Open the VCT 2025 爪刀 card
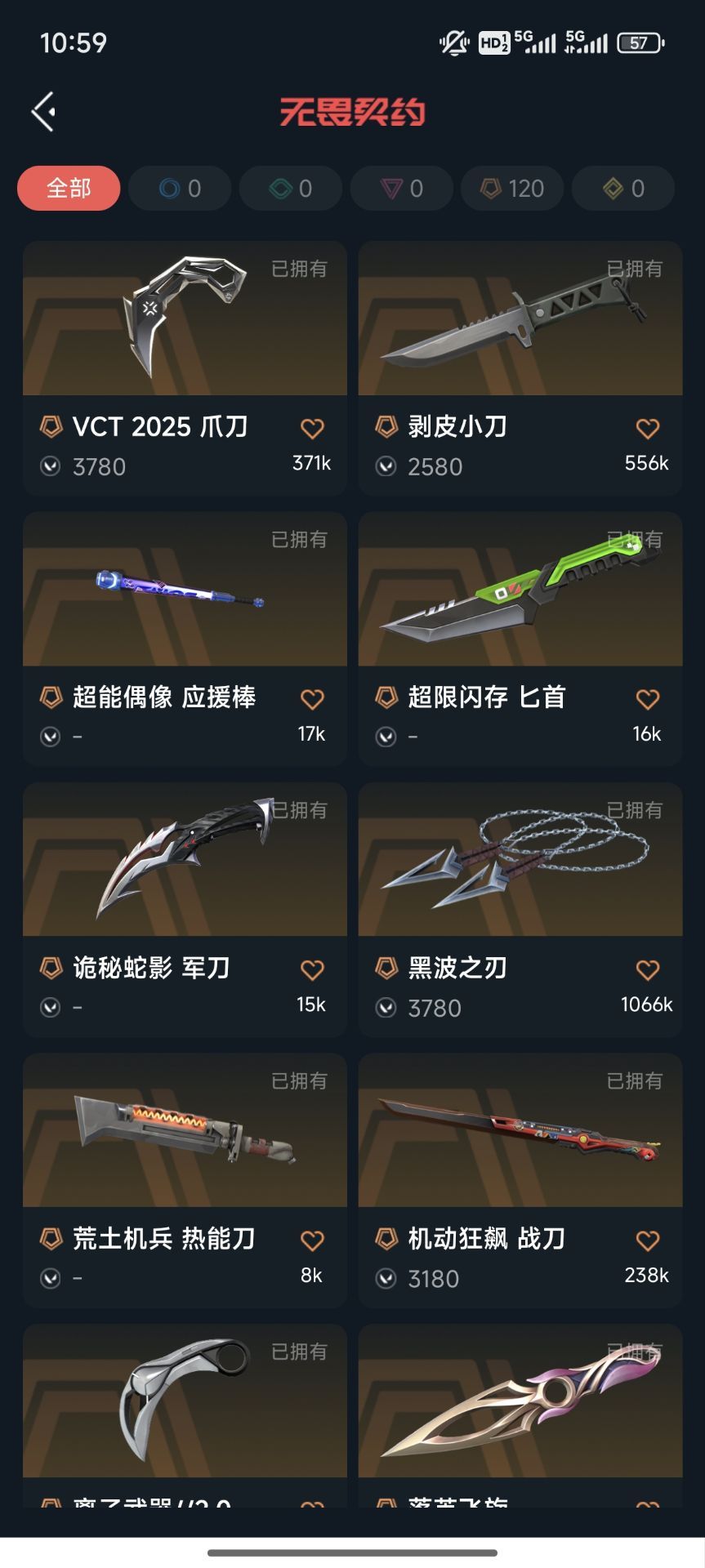This screenshot has width=705, height=1568. click(x=185, y=367)
